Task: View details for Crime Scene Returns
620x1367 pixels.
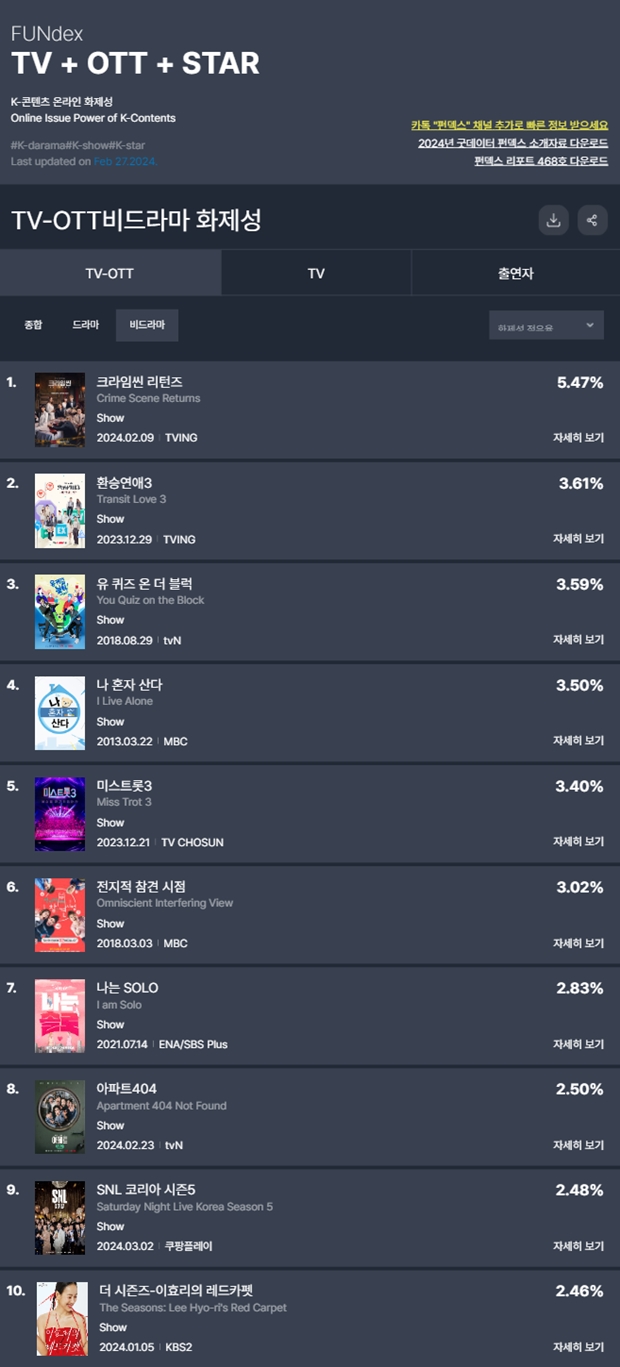Action: pyautogui.click(x=578, y=438)
